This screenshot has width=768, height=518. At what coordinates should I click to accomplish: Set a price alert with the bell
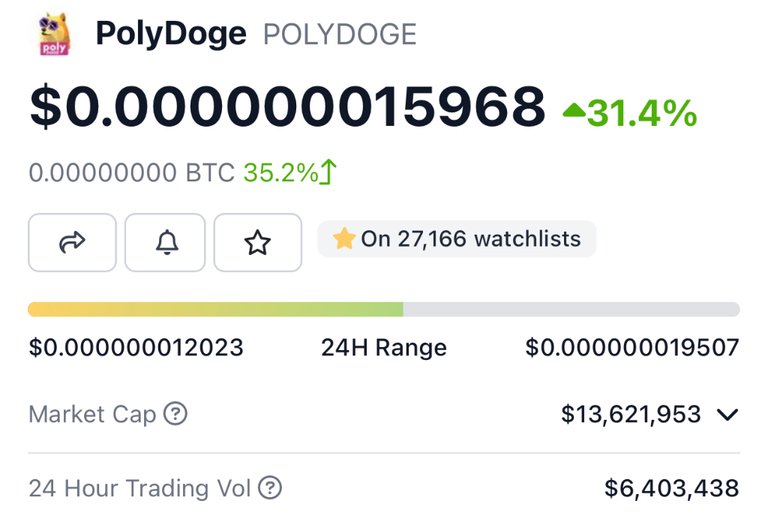click(x=165, y=242)
